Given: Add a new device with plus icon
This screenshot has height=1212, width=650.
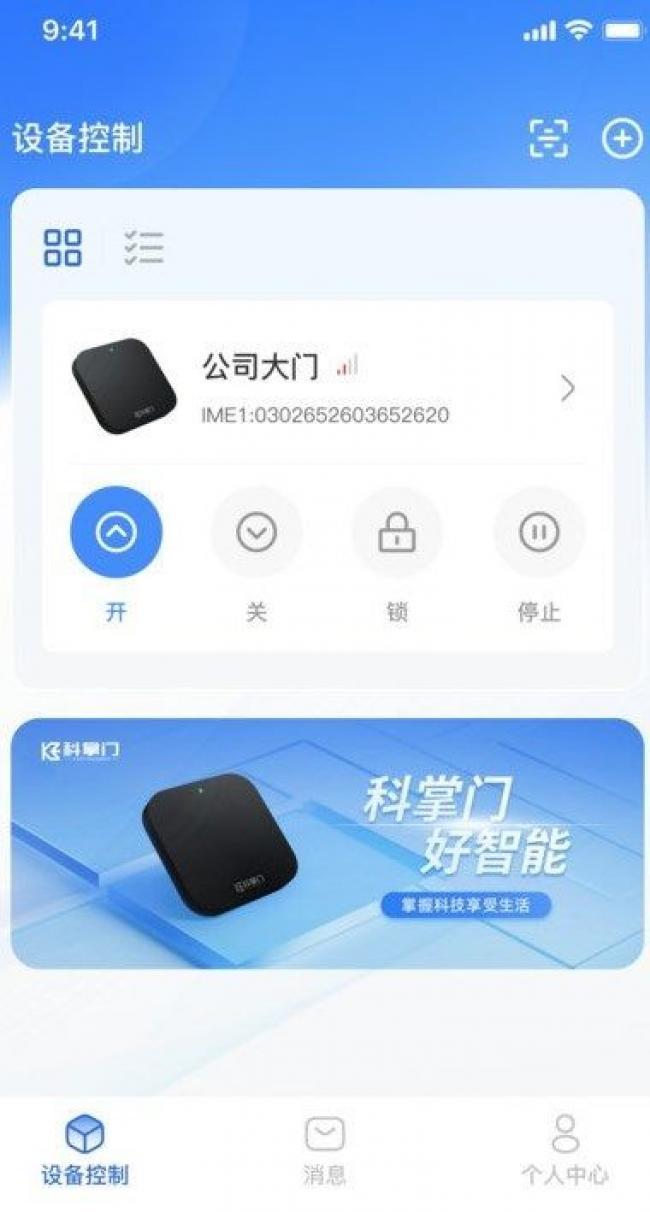Looking at the screenshot, I should [x=621, y=139].
